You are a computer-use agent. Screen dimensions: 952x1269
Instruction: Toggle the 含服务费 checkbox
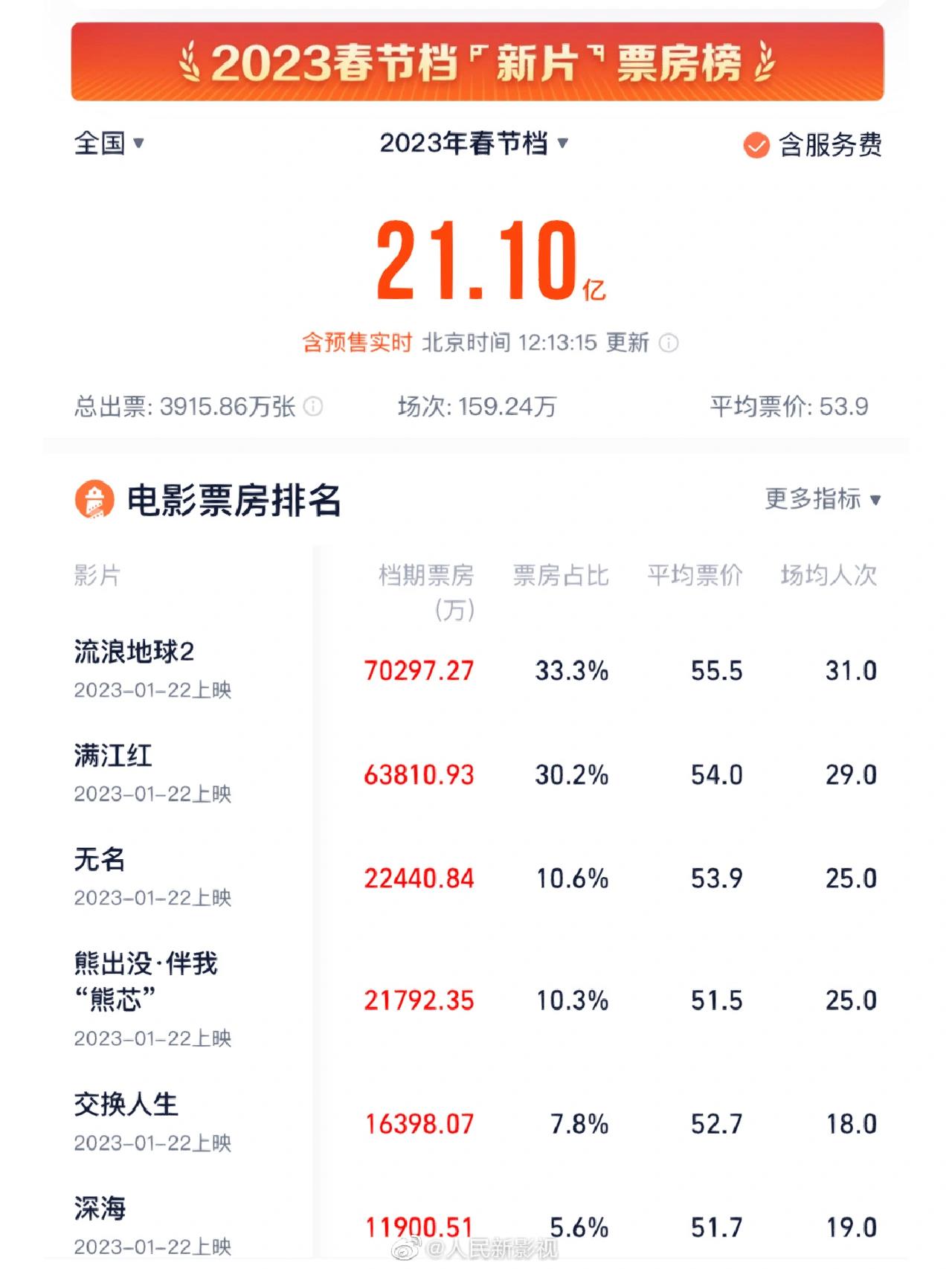pos(756,145)
